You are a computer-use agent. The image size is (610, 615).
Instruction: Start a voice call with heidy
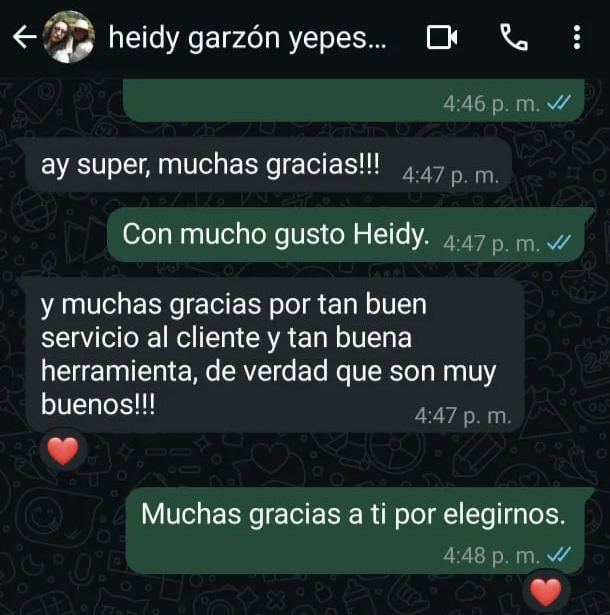pyautogui.click(x=513, y=38)
